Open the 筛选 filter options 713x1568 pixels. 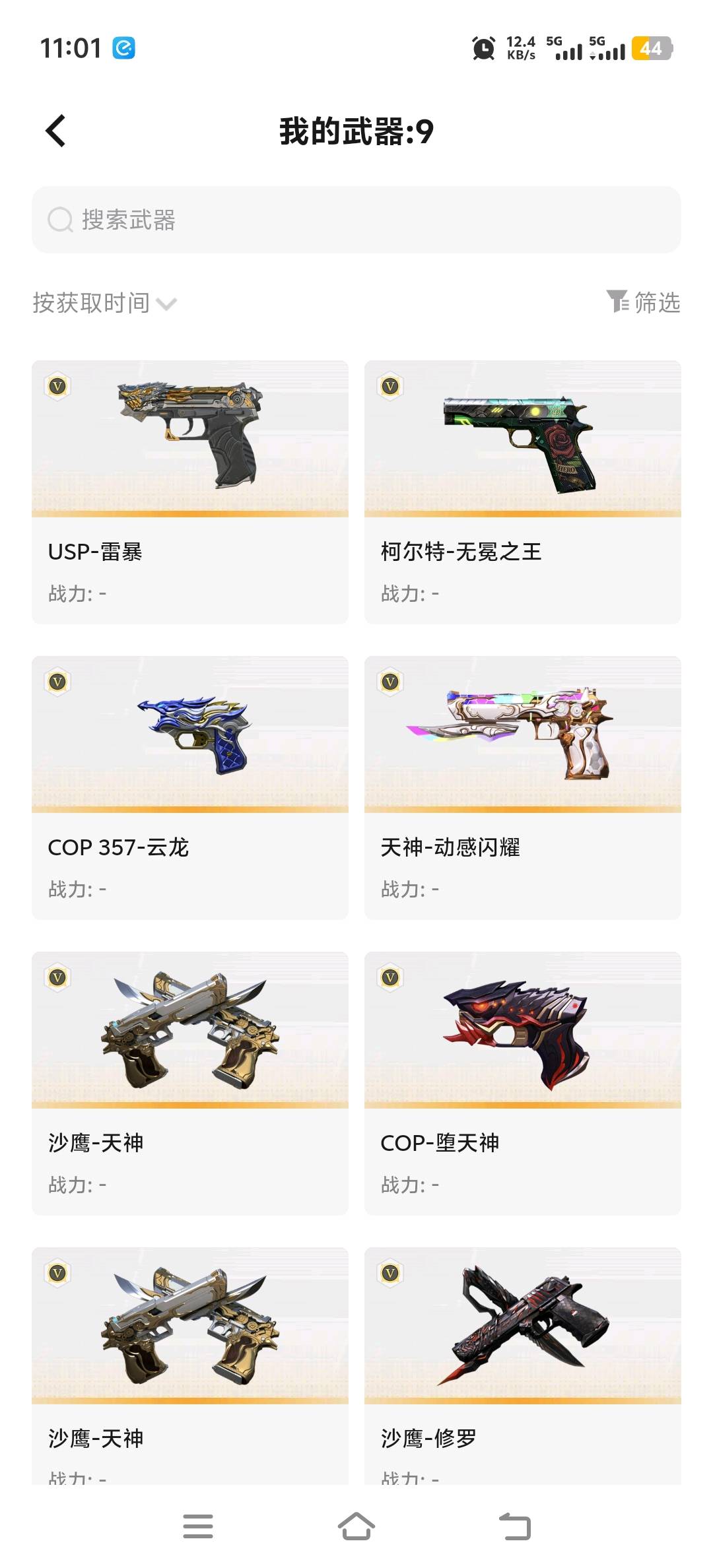click(644, 302)
